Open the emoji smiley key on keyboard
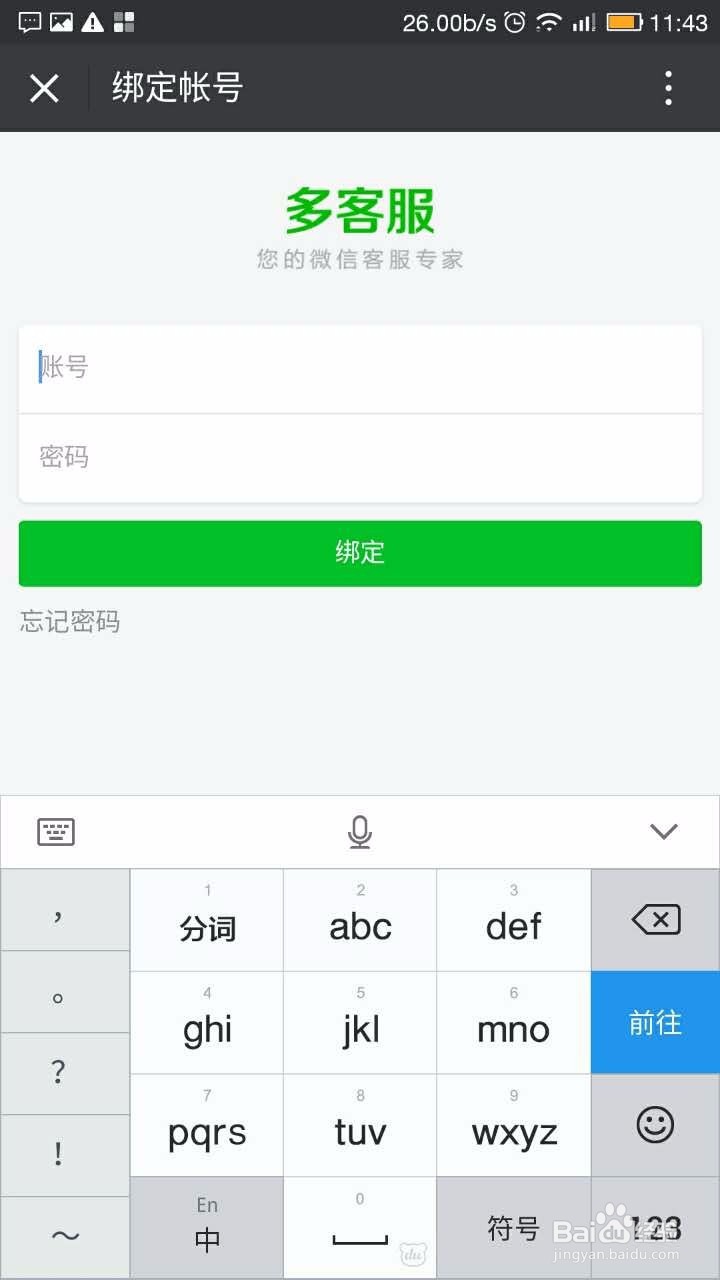The height and width of the screenshot is (1280, 720). (655, 1124)
